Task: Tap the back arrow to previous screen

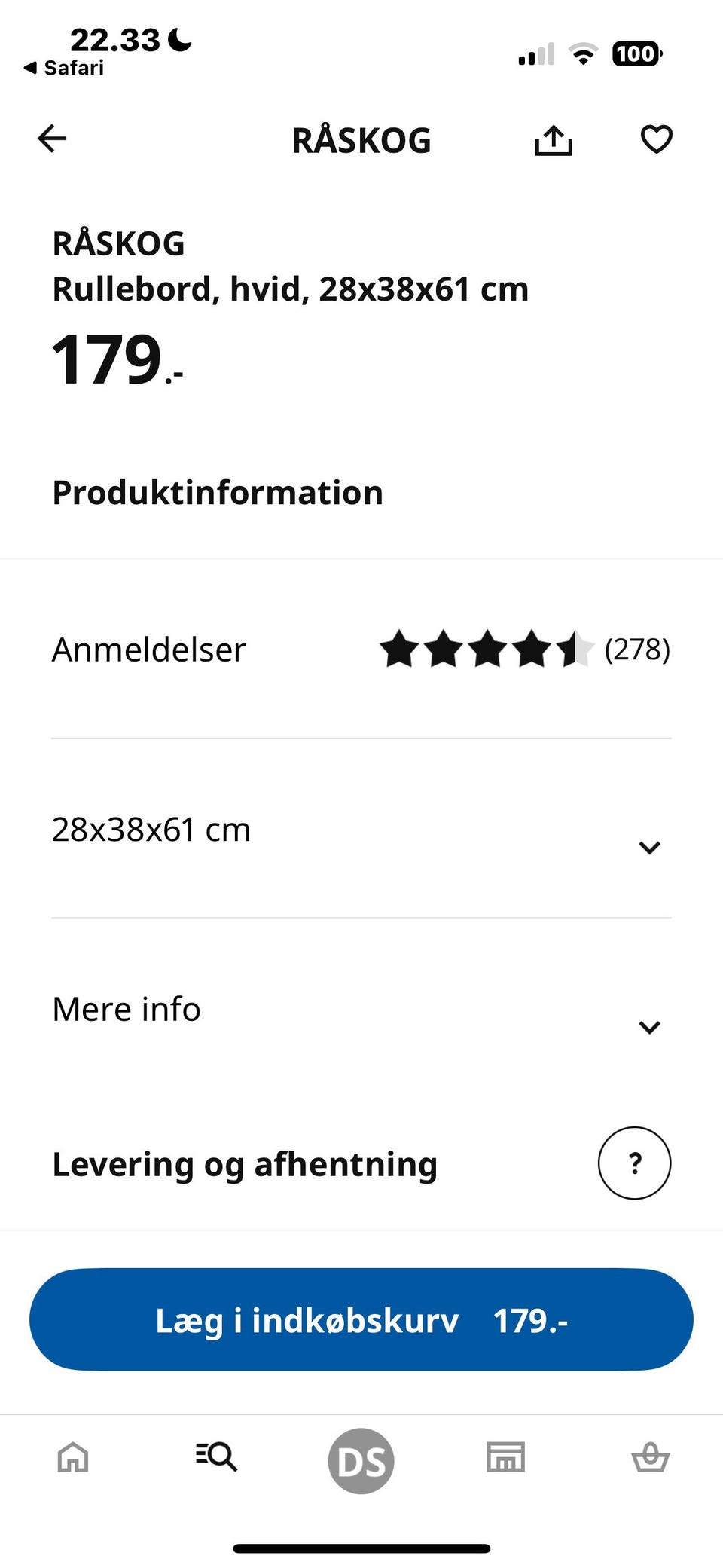Action: point(51,139)
